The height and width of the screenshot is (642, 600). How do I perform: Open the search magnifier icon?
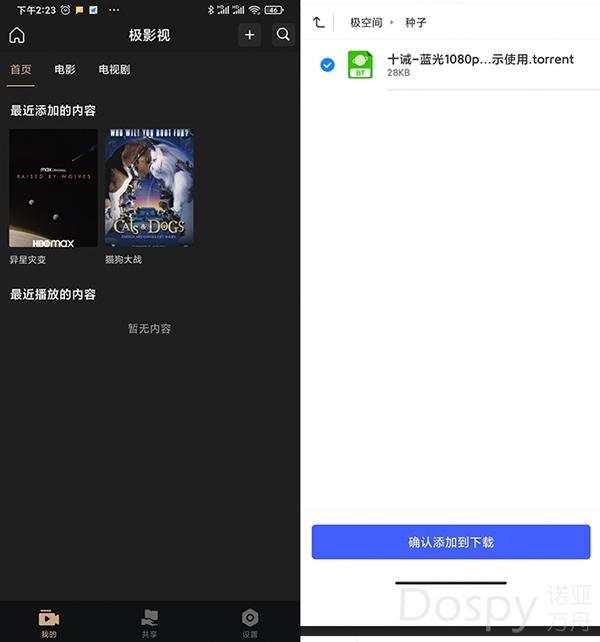coord(284,35)
